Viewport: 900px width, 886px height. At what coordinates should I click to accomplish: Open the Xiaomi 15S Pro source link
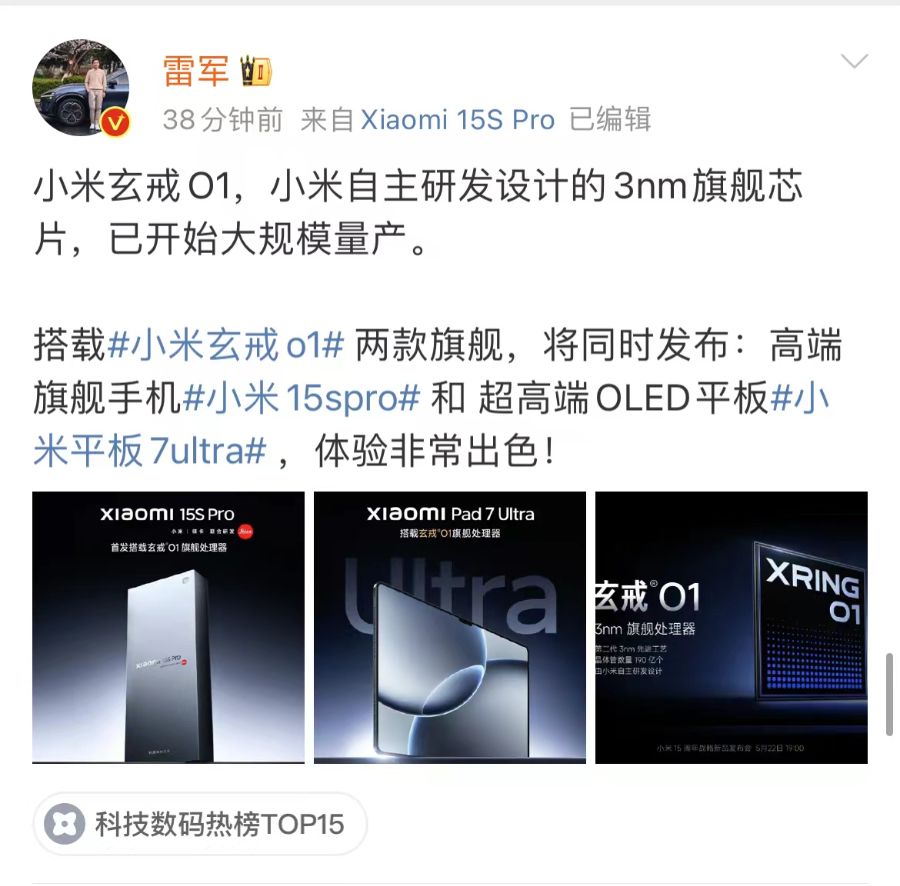(x=457, y=120)
